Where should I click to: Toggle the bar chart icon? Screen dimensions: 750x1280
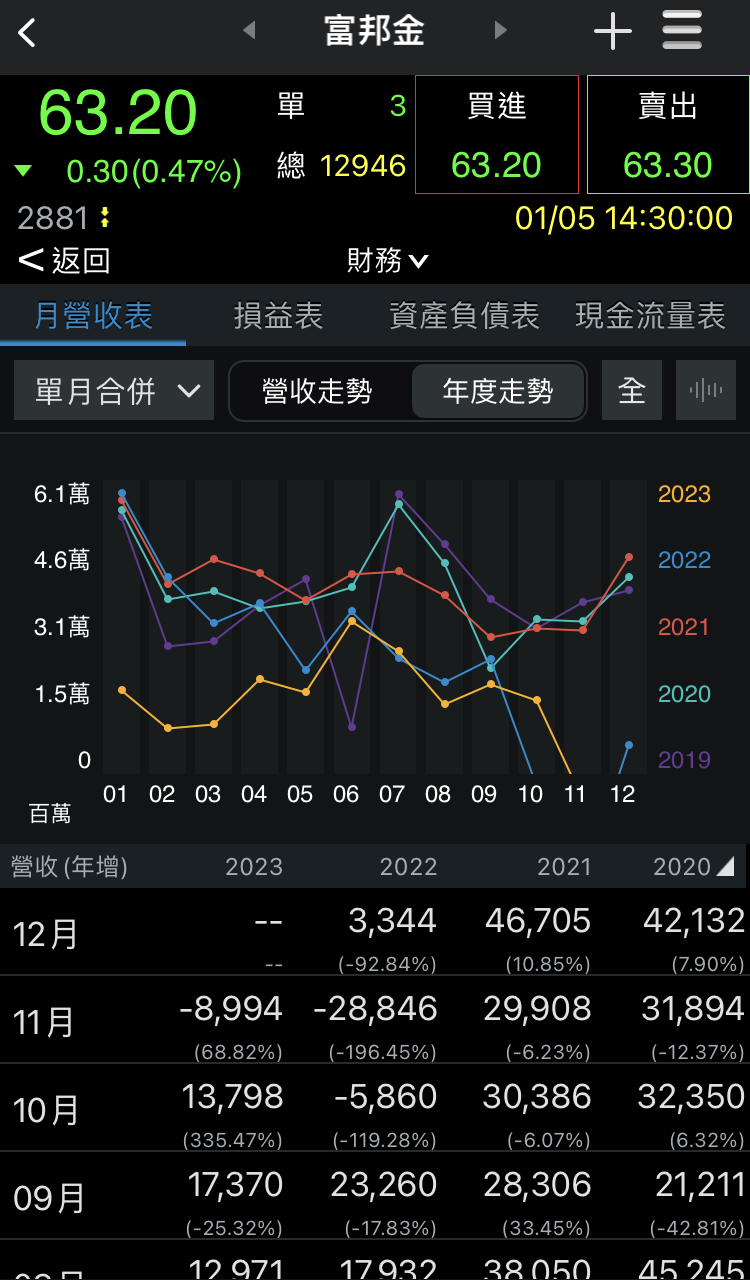[x=706, y=391]
